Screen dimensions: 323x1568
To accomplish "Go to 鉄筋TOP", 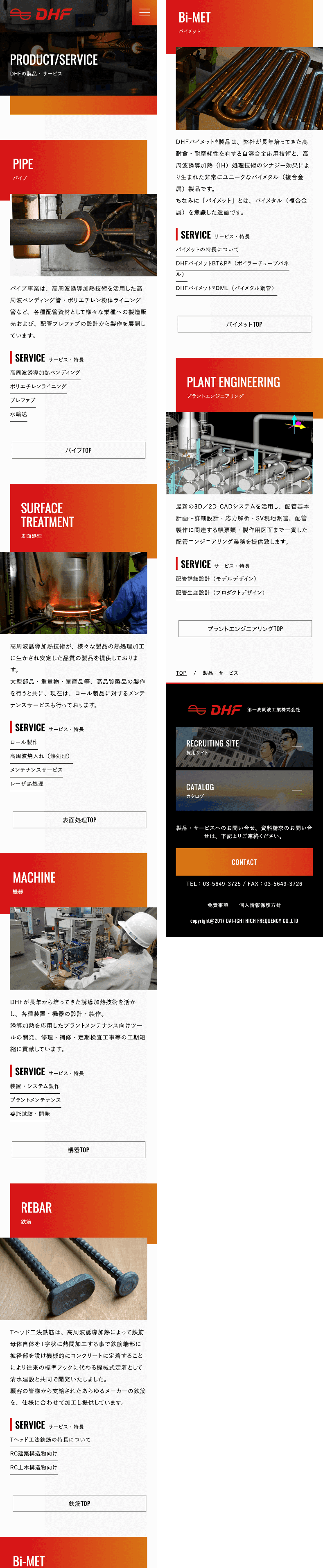I will coord(79,1504).
